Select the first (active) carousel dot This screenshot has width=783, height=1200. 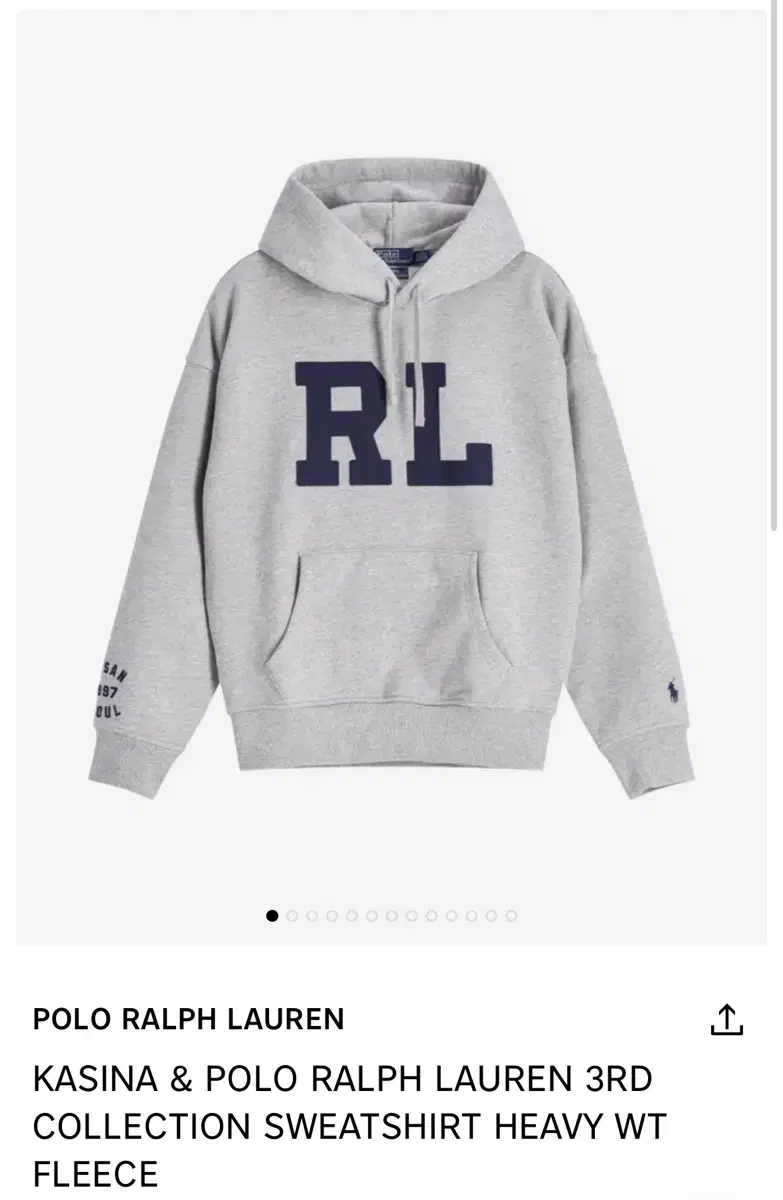point(272,915)
